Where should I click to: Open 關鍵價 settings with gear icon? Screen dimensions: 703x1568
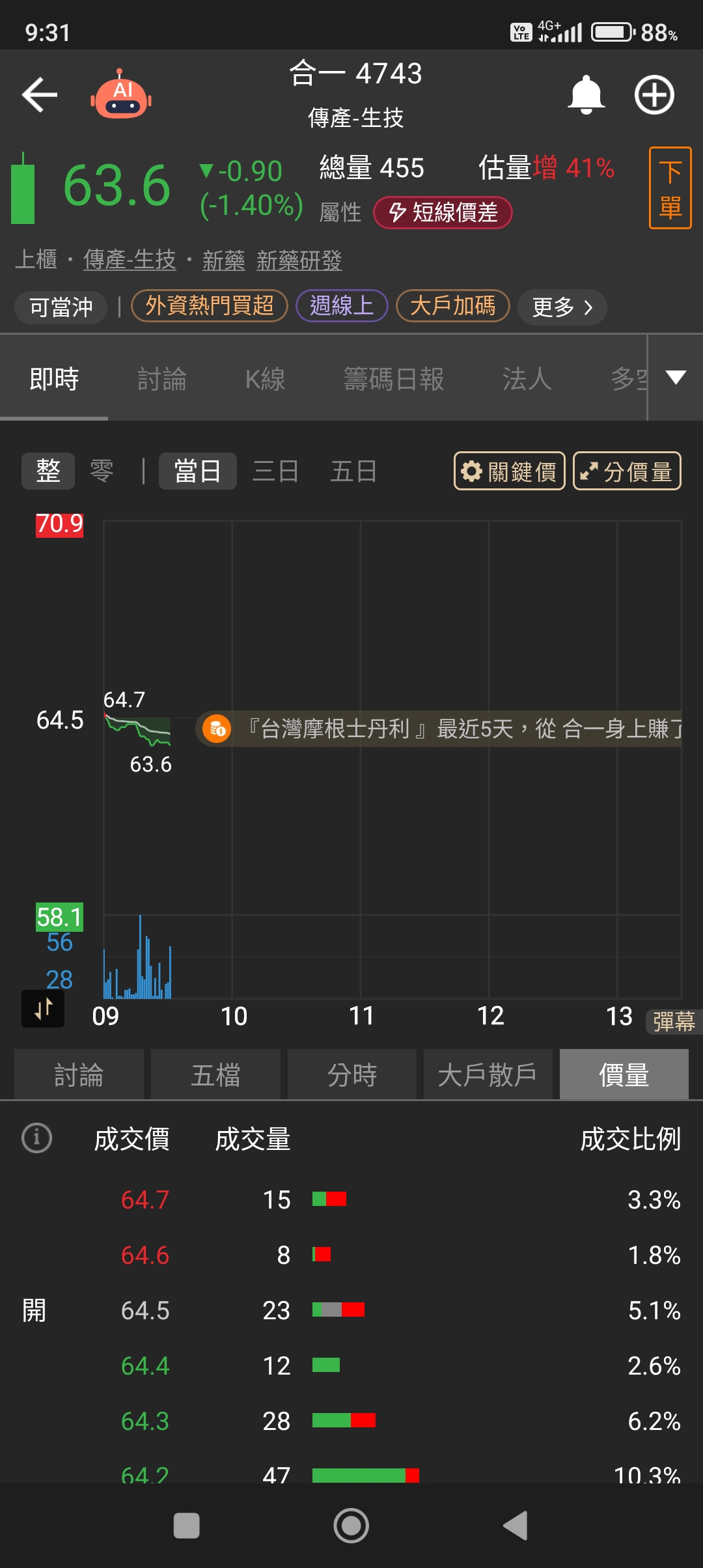[509, 471]
